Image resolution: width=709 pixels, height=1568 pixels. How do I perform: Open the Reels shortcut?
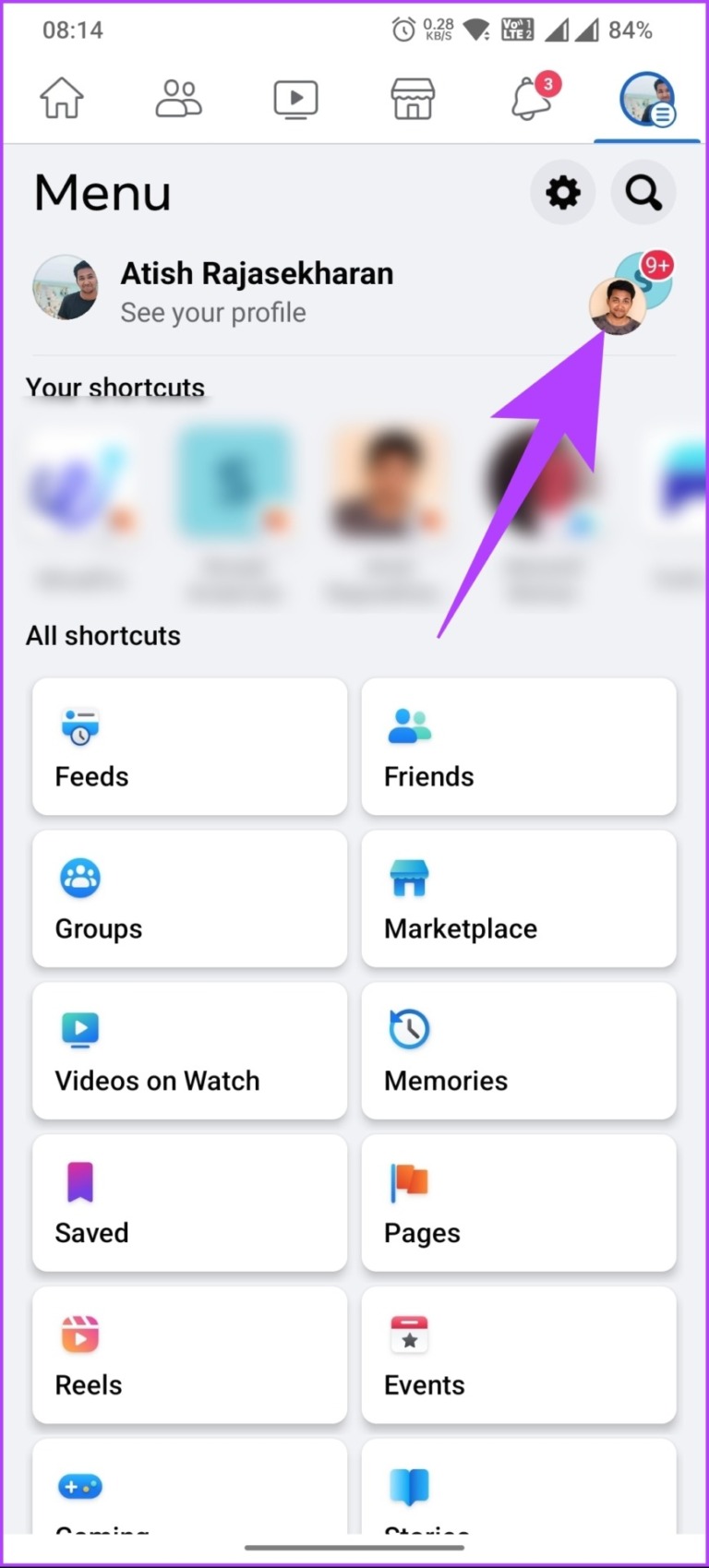pos(189,1356)
